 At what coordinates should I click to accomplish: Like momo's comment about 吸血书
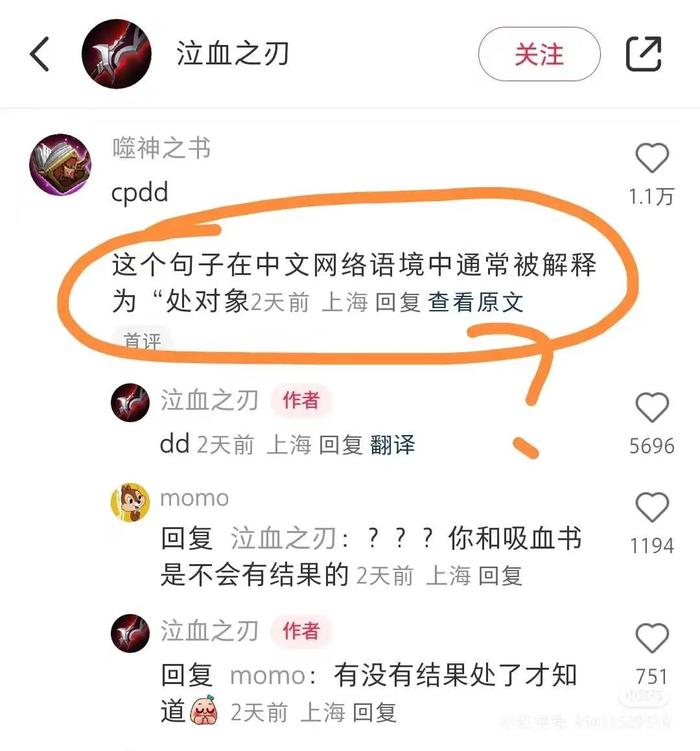[x=652, y=508]
